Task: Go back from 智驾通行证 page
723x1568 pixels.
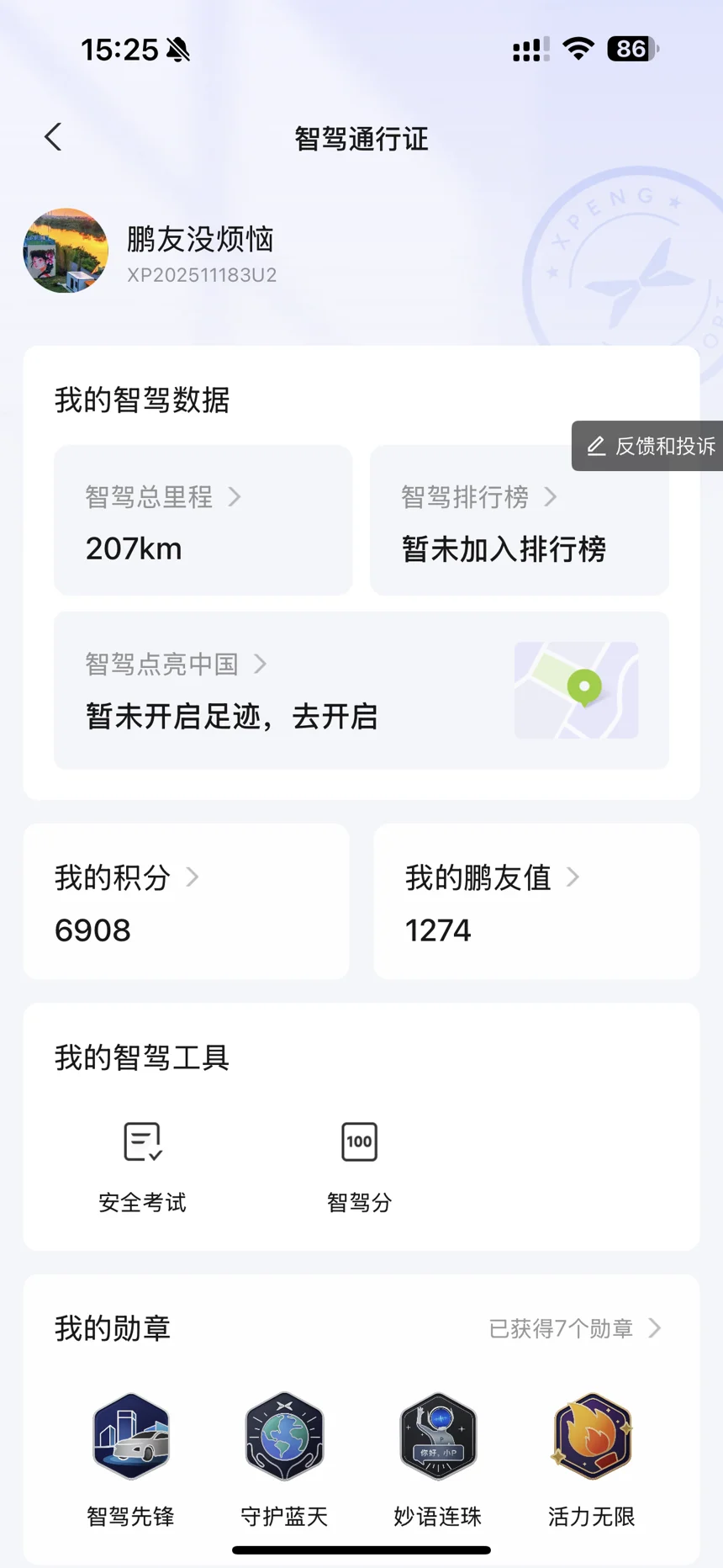Action: coord(53,137)
